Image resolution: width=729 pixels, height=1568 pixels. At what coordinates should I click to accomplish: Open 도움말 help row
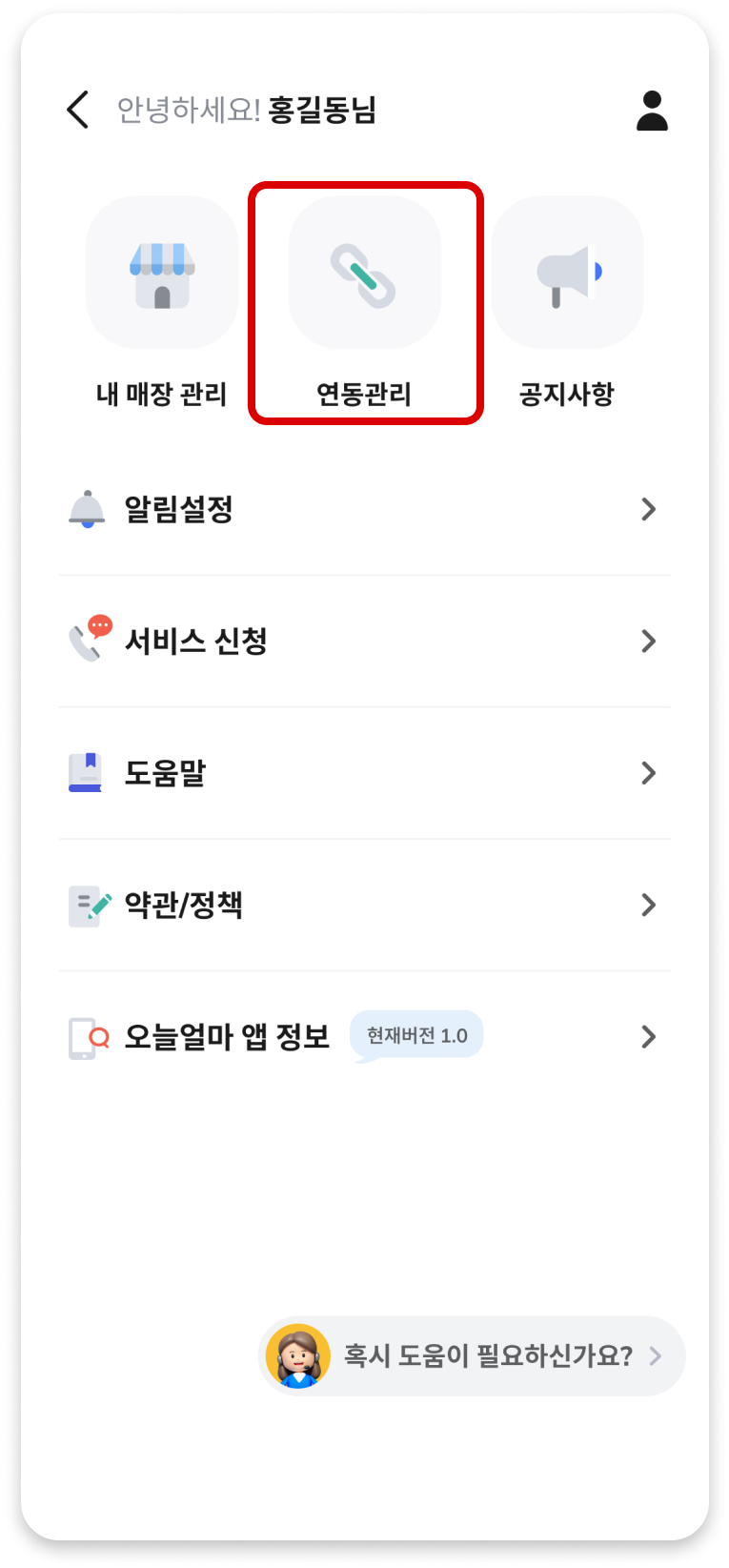click(364, 772)
